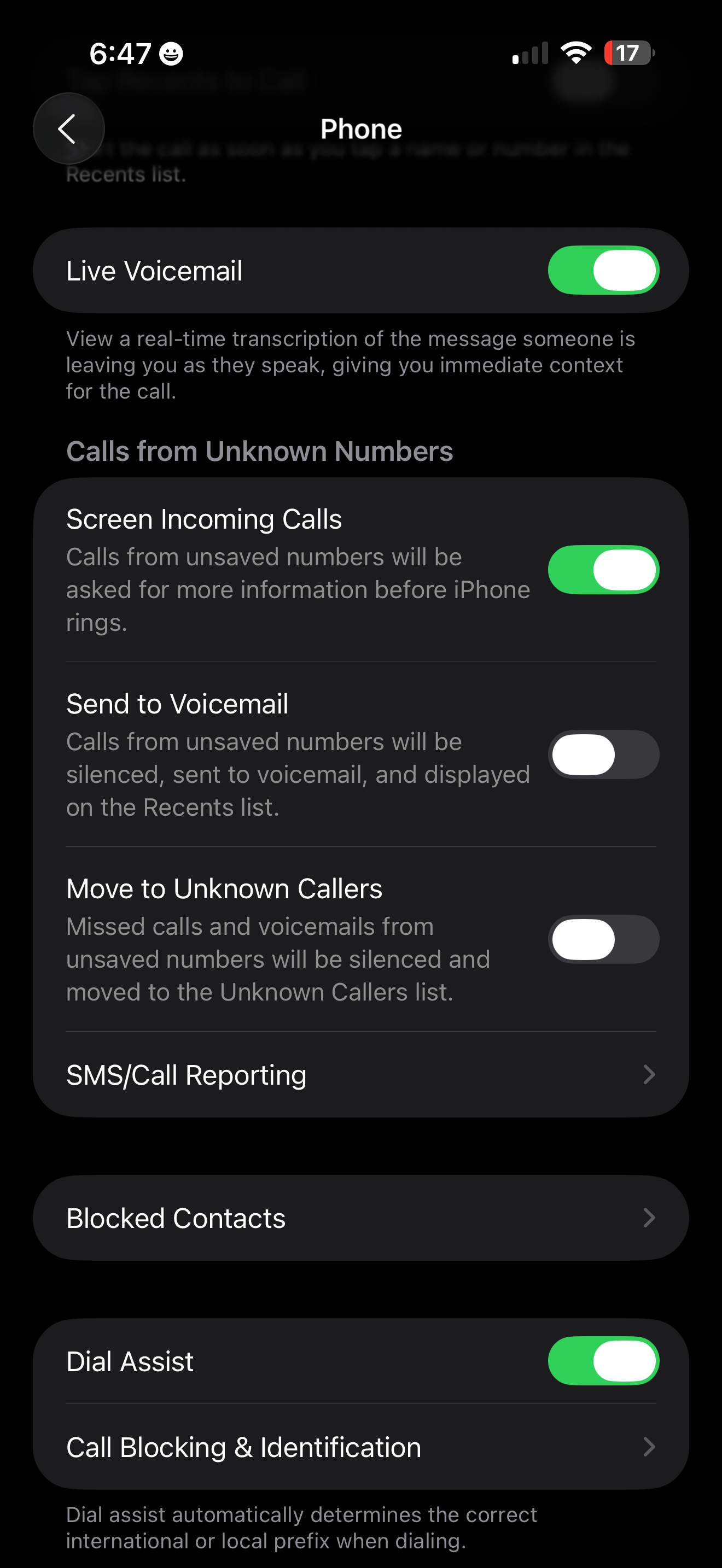
Task: Switch off Dial Assist
Action: click(603, 1361)
